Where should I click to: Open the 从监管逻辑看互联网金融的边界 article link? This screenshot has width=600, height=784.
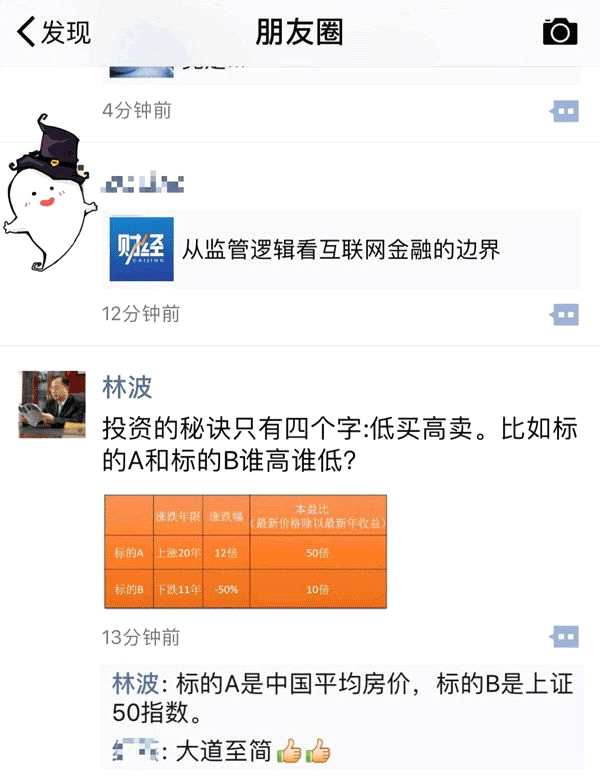(340, 249)
